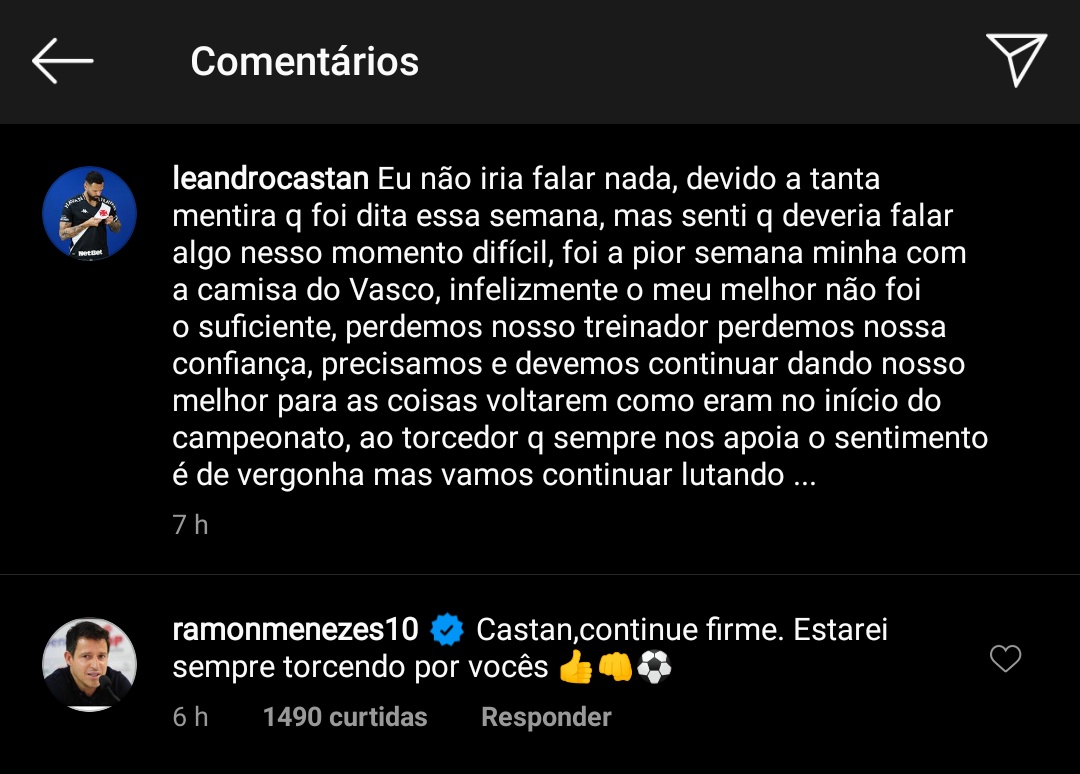View the 1490 curtidas likes list
1080x774 pixels.
pyautogui.click(x=344, y=717)
